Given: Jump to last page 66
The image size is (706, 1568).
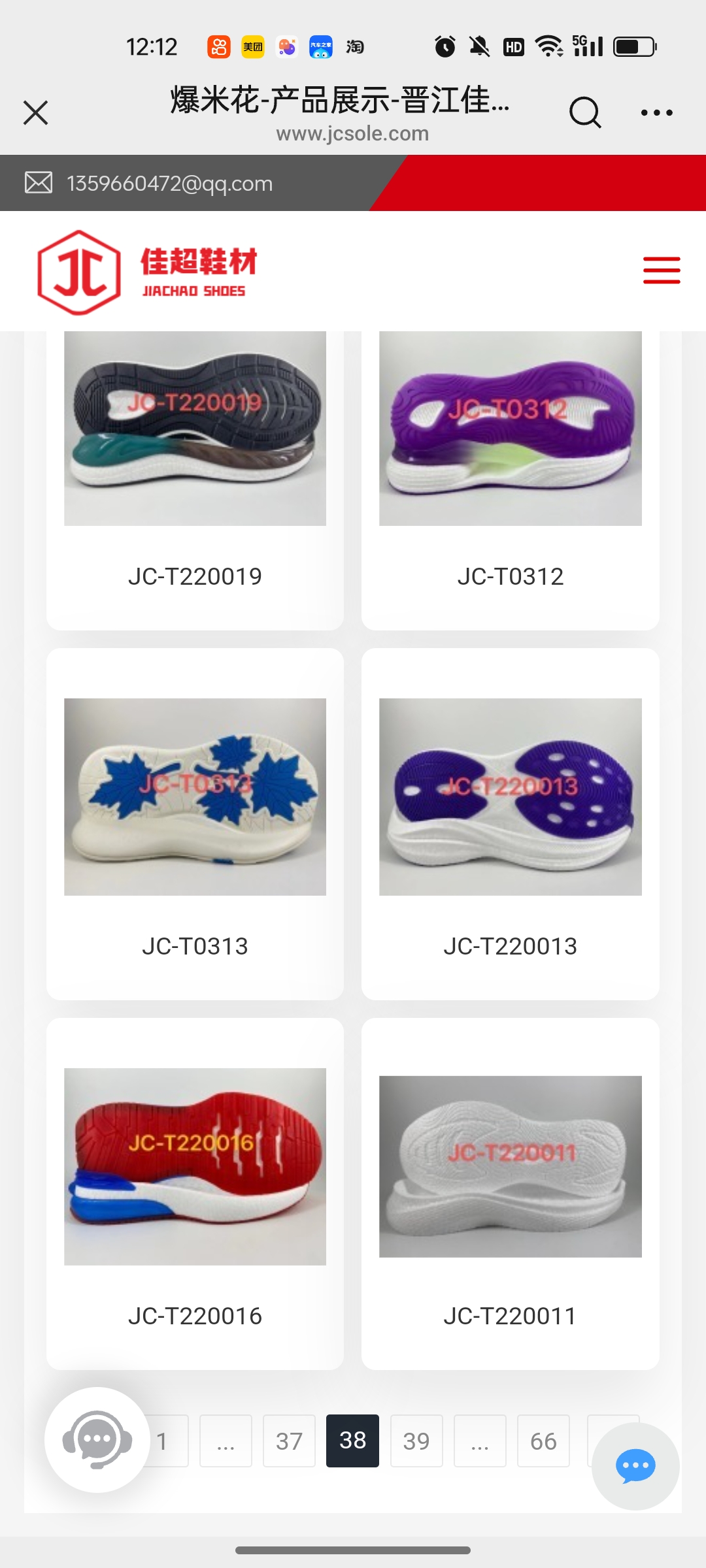Looking at the screenshot, I should pyautogui.click(x=543, y=1441).
